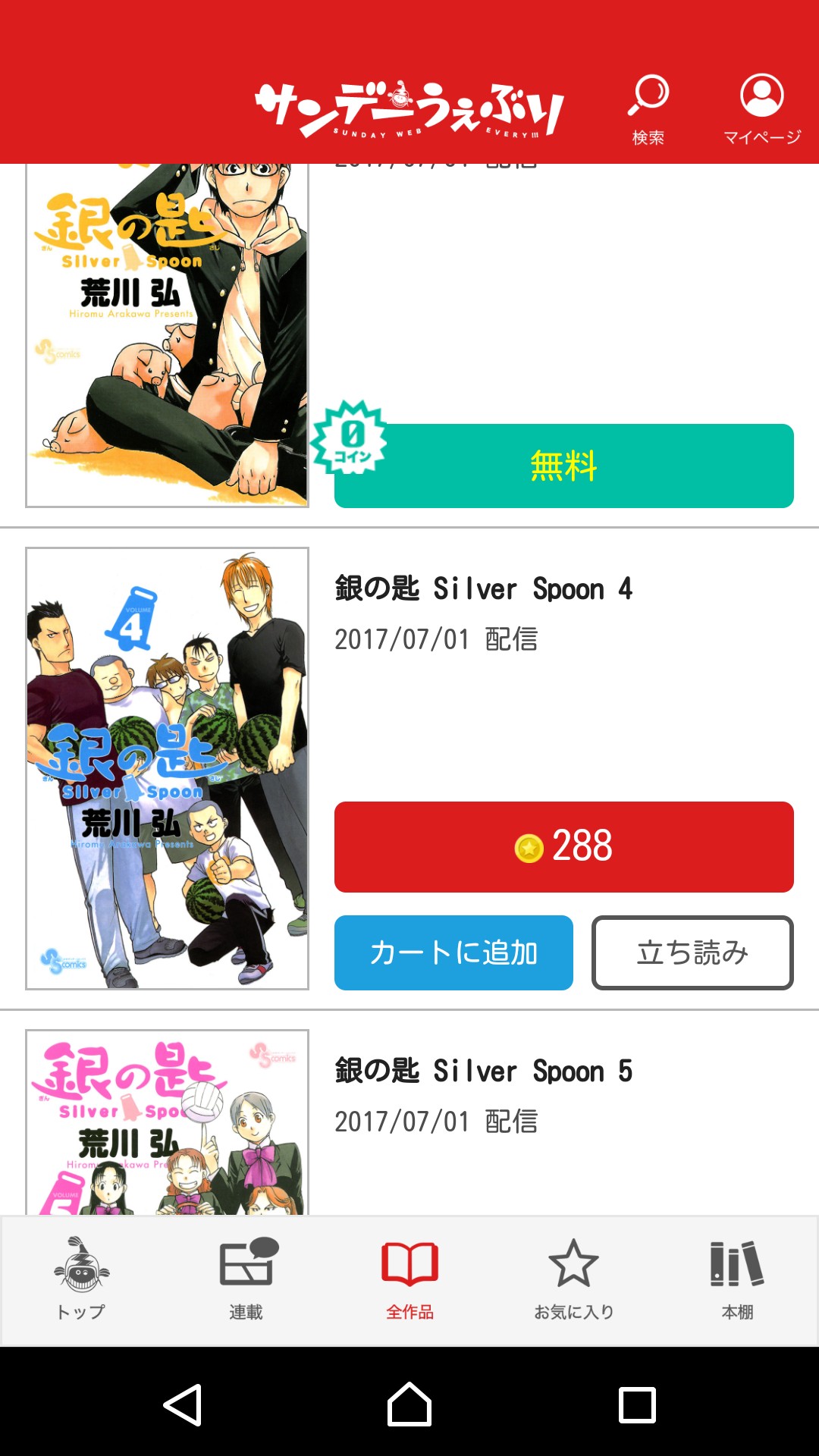This screenshot has width=819, height=1456.
Task: Open the search (検索) icon
Action: click(648, 108)
